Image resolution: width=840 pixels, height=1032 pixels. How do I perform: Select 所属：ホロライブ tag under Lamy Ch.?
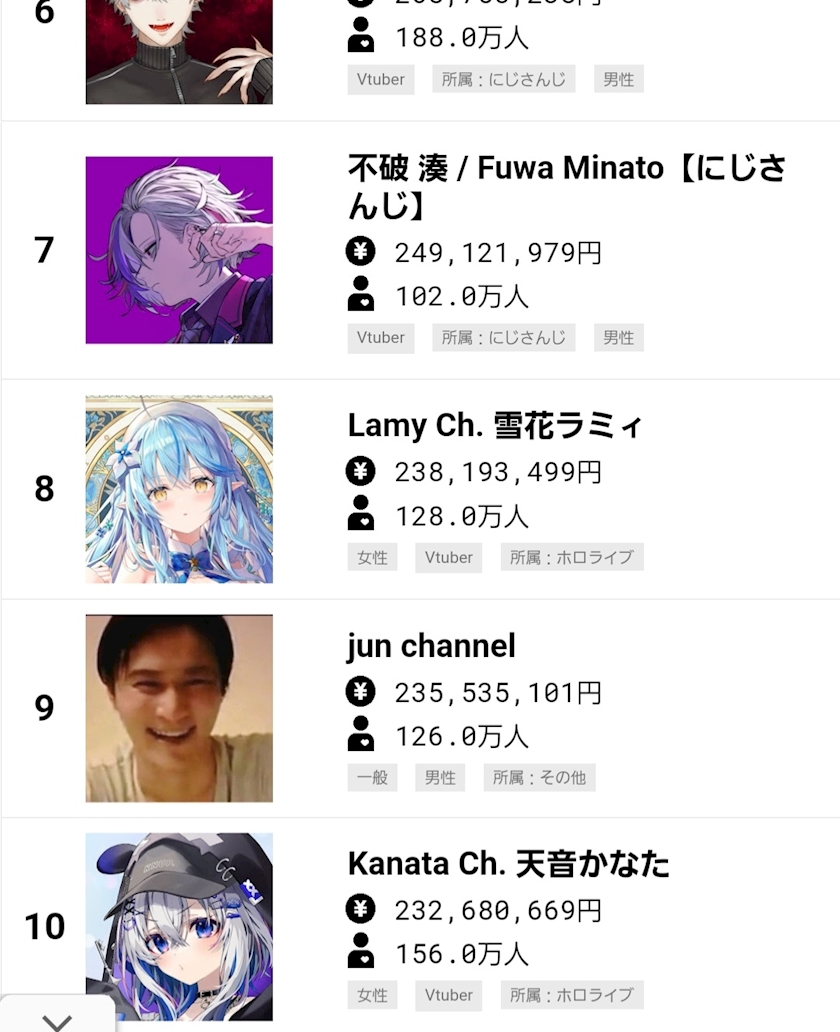point(571,557)
